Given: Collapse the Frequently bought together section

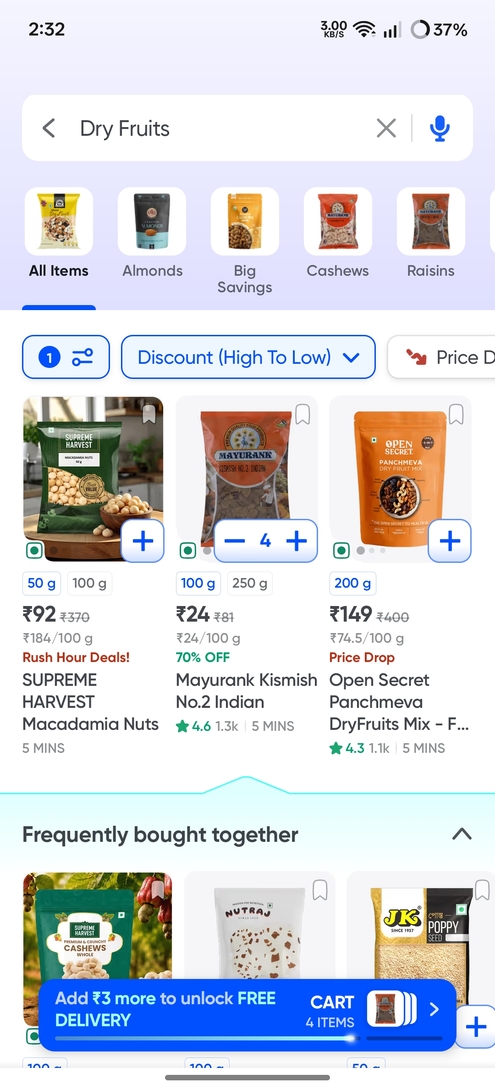Looking at the screenshot, I should (462, 834).
